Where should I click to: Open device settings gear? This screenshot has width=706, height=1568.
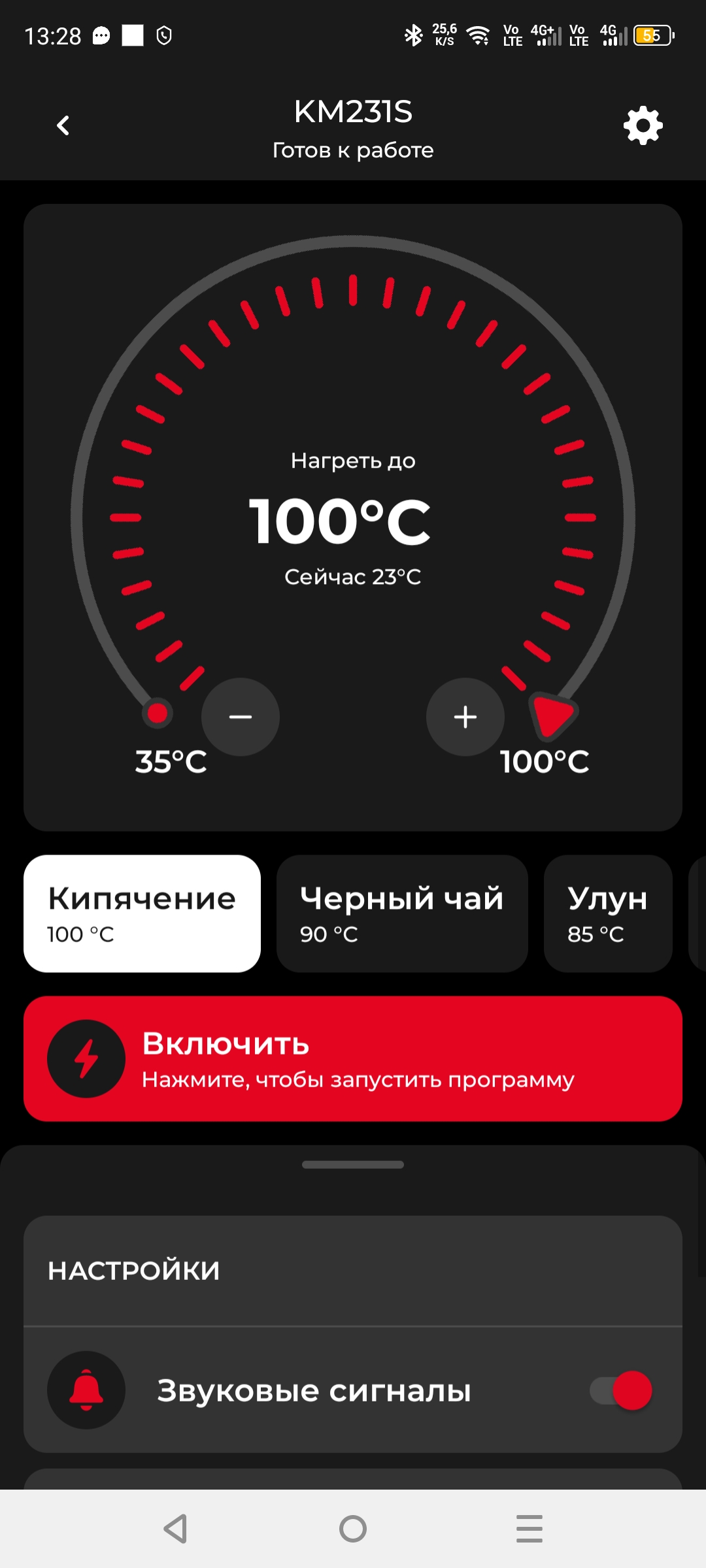click(x=643, y=125)
